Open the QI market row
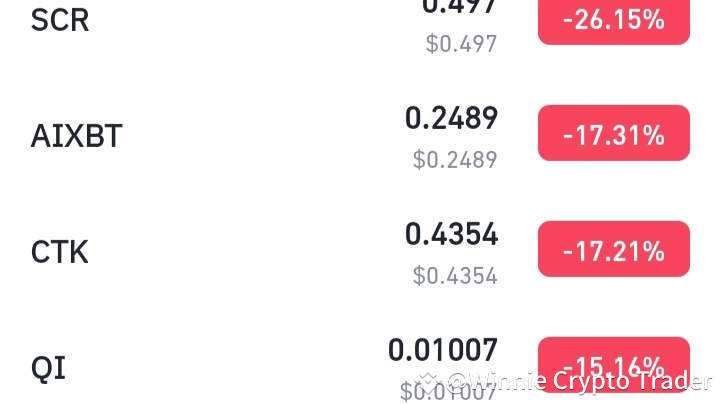 48,367
